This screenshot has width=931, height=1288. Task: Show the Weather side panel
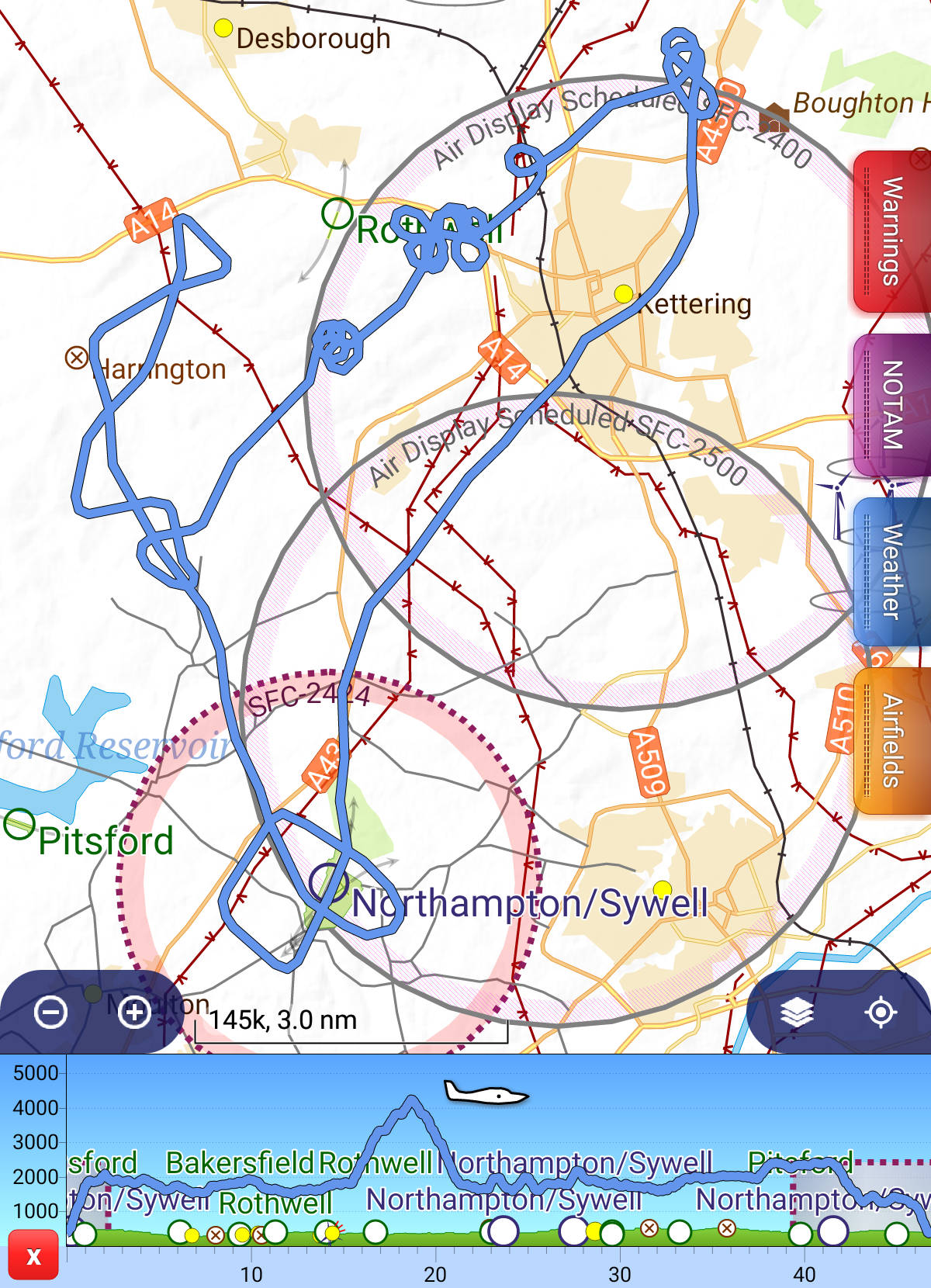892,572
